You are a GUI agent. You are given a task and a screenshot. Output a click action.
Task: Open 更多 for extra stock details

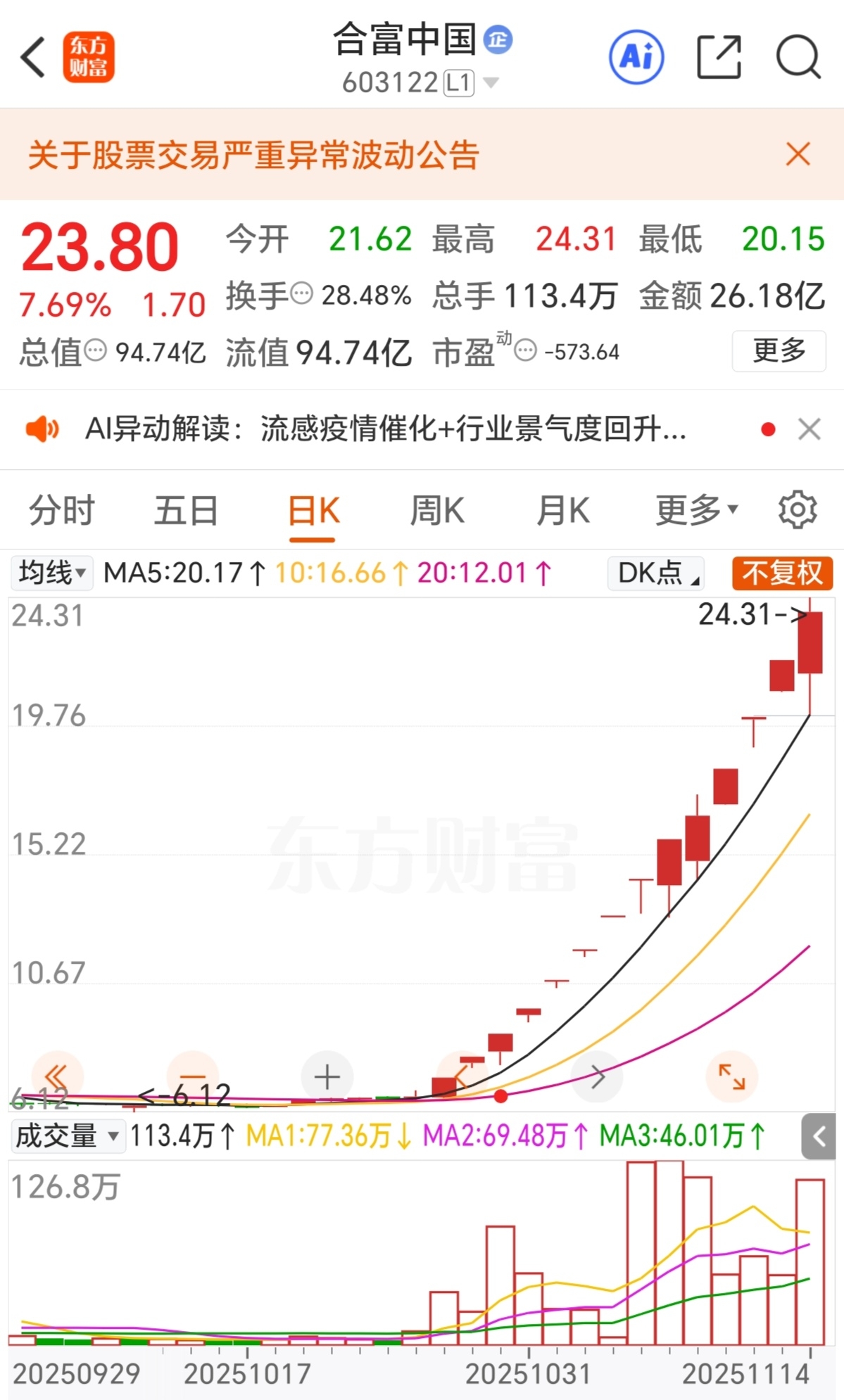(779, 350)
